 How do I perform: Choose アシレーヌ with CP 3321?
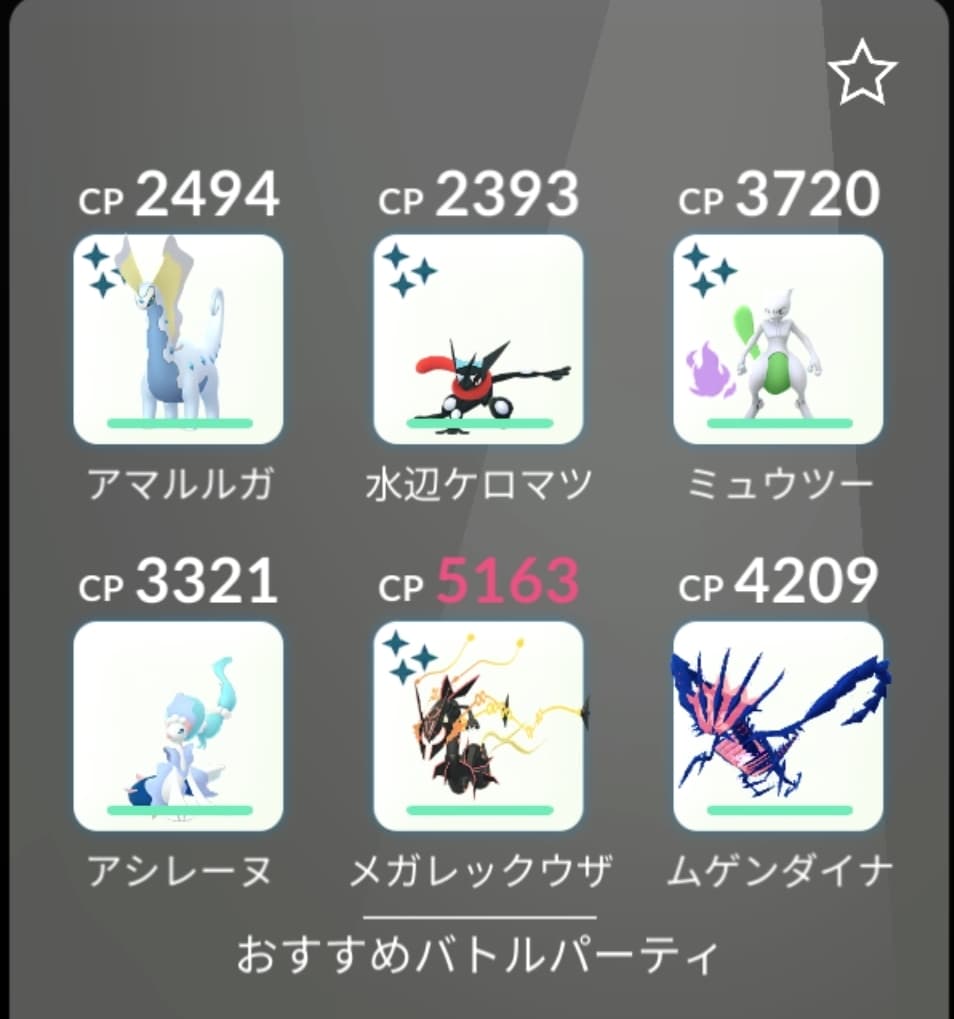[178, 726]
